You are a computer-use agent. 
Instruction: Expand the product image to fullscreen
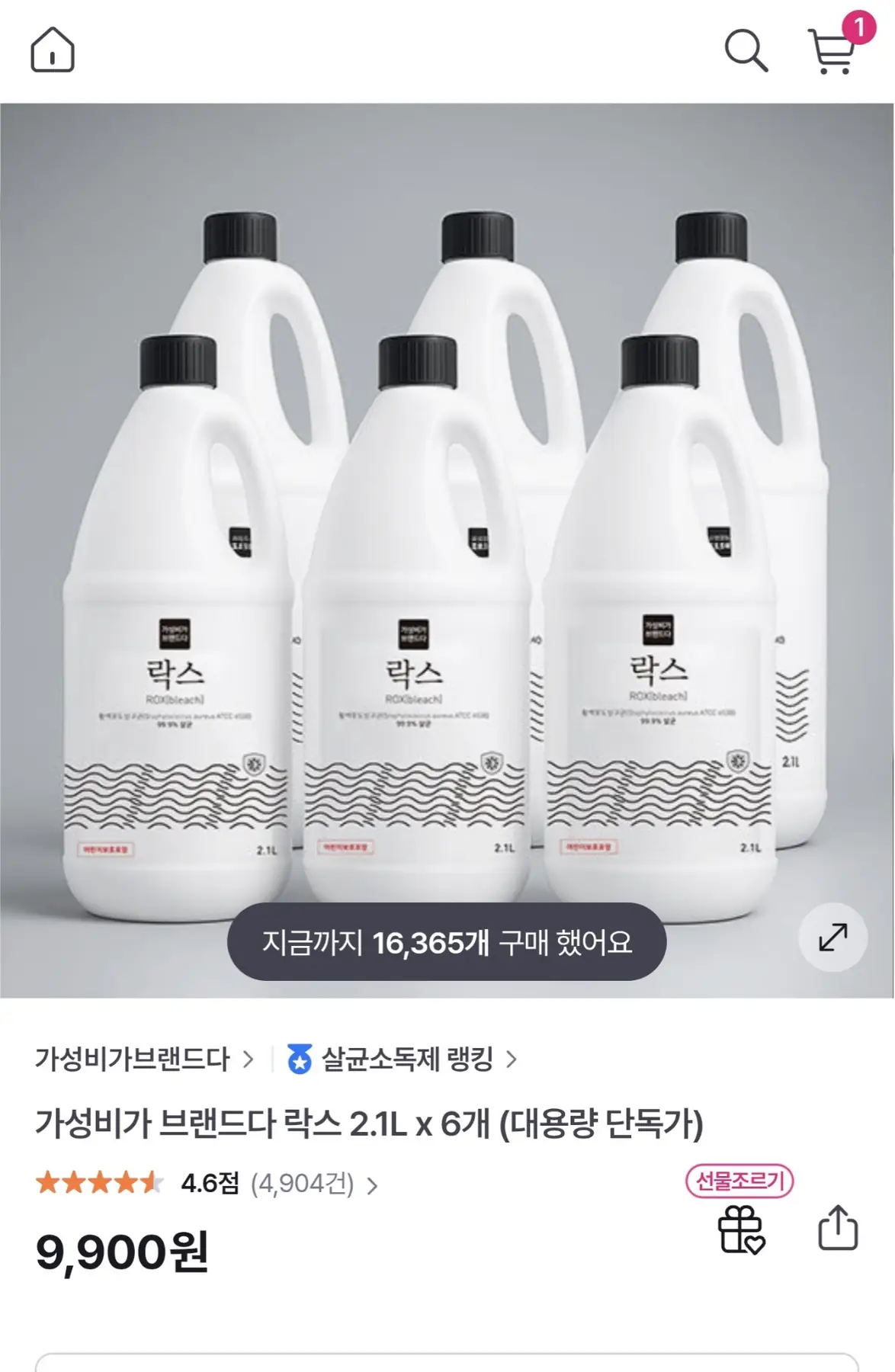point(832,937)
